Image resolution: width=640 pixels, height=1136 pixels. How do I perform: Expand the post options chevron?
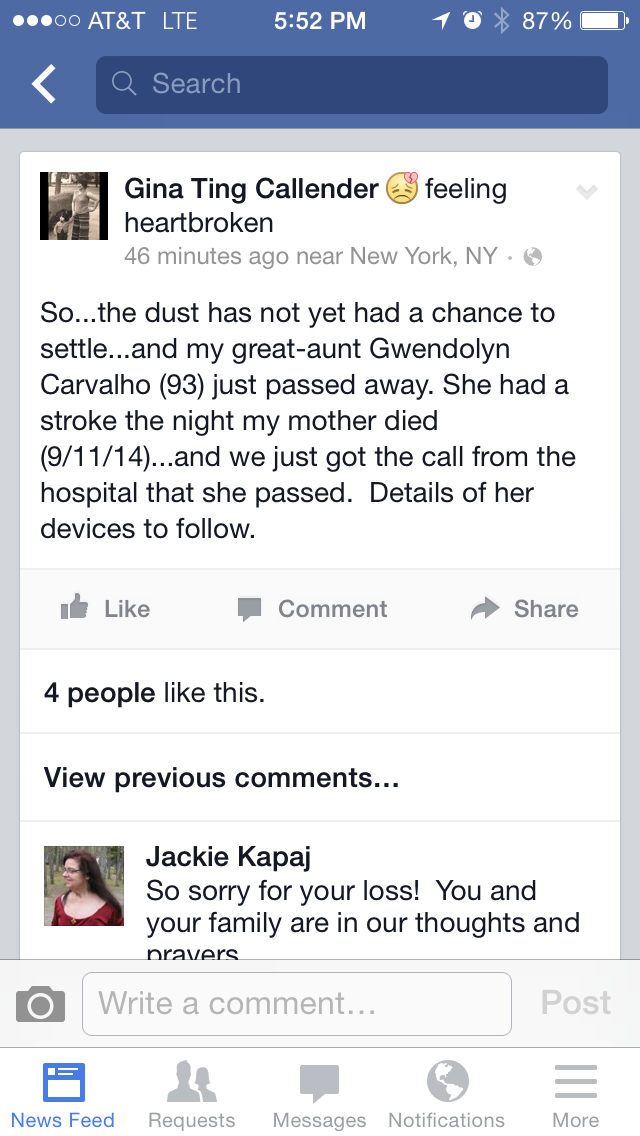click(x=587, y=192)
